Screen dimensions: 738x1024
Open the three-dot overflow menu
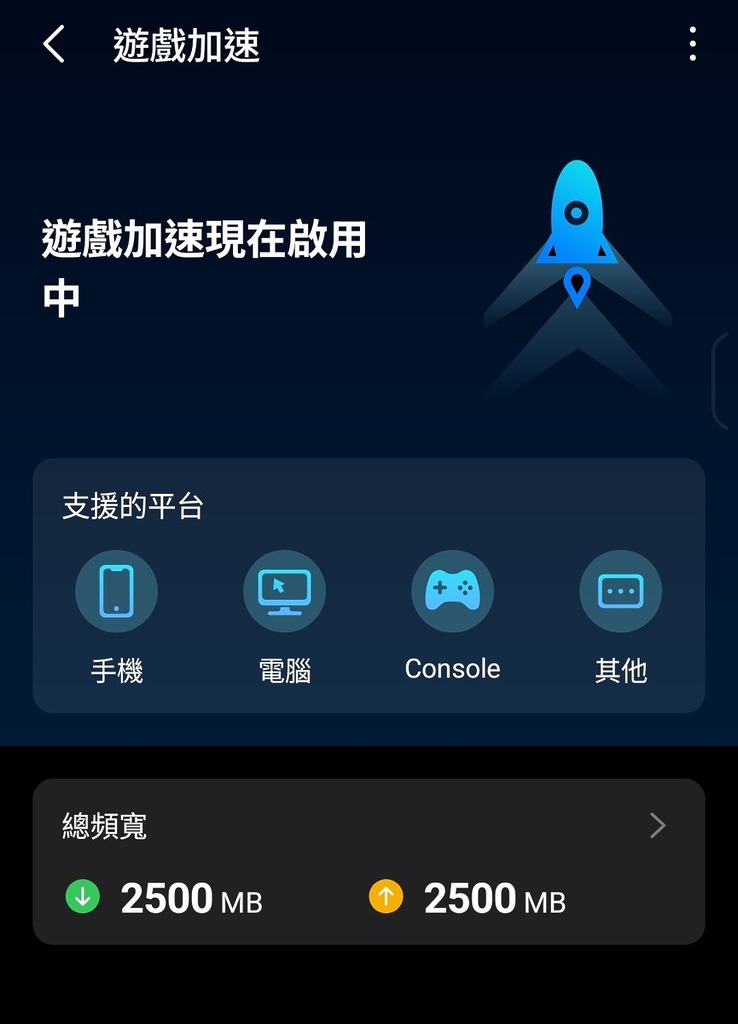[692, 45]
